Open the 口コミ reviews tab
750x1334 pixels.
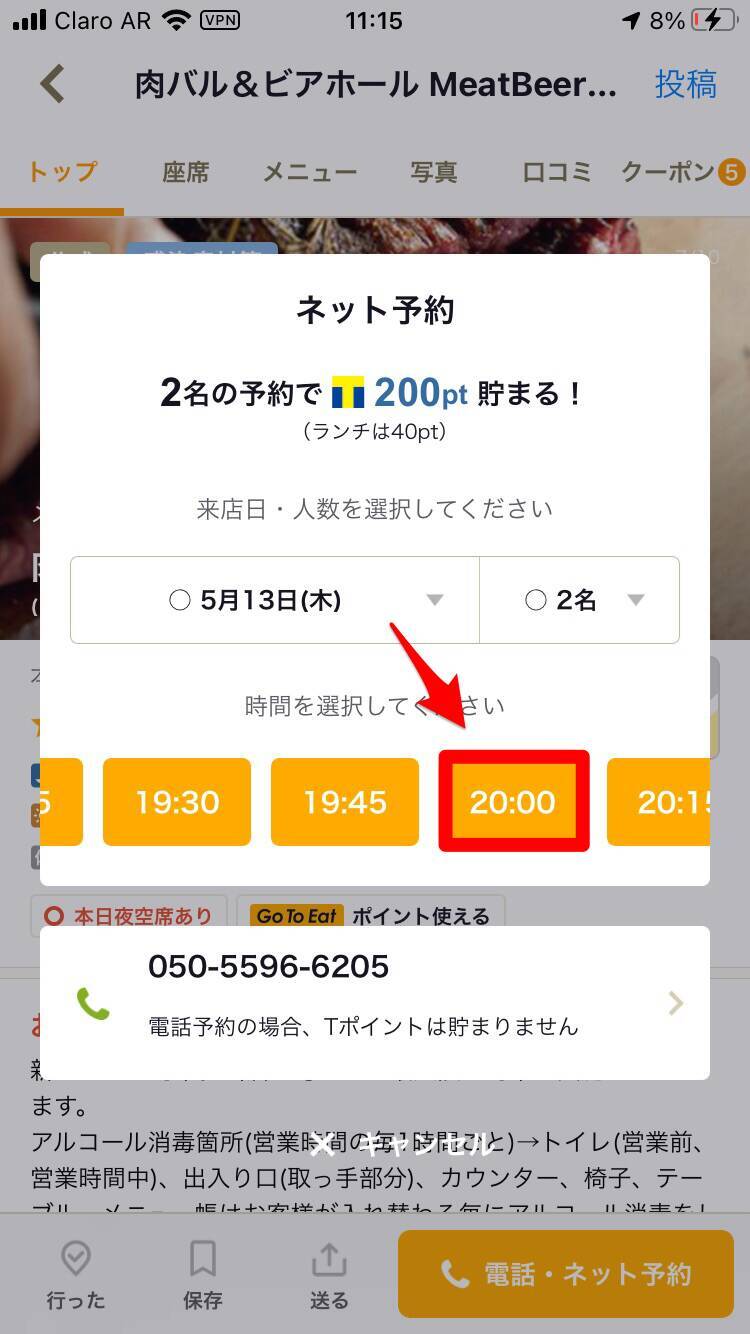[557, 172]
